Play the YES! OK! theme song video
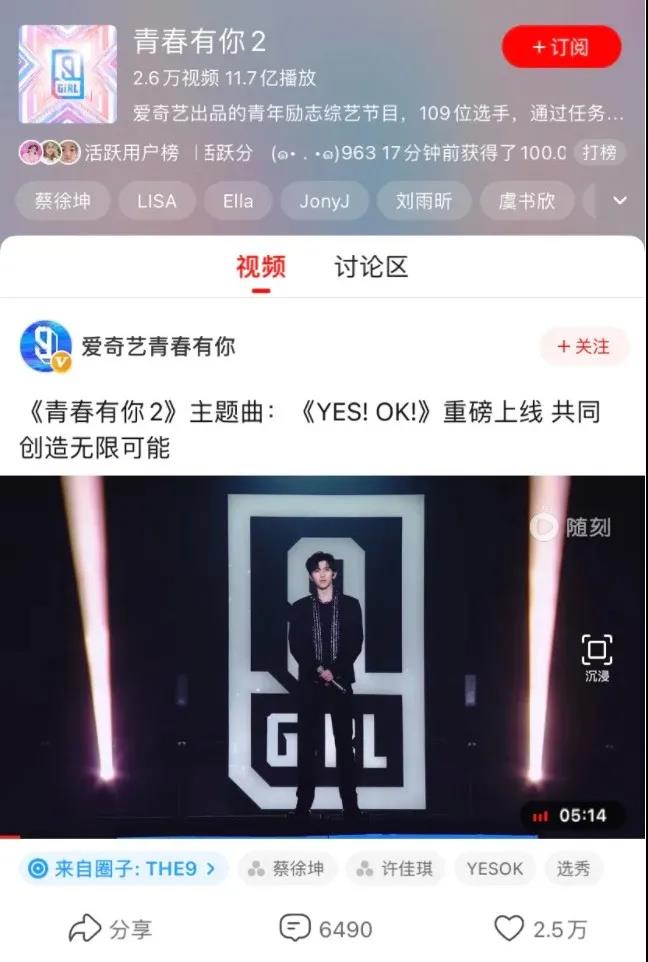 [322, 655]
